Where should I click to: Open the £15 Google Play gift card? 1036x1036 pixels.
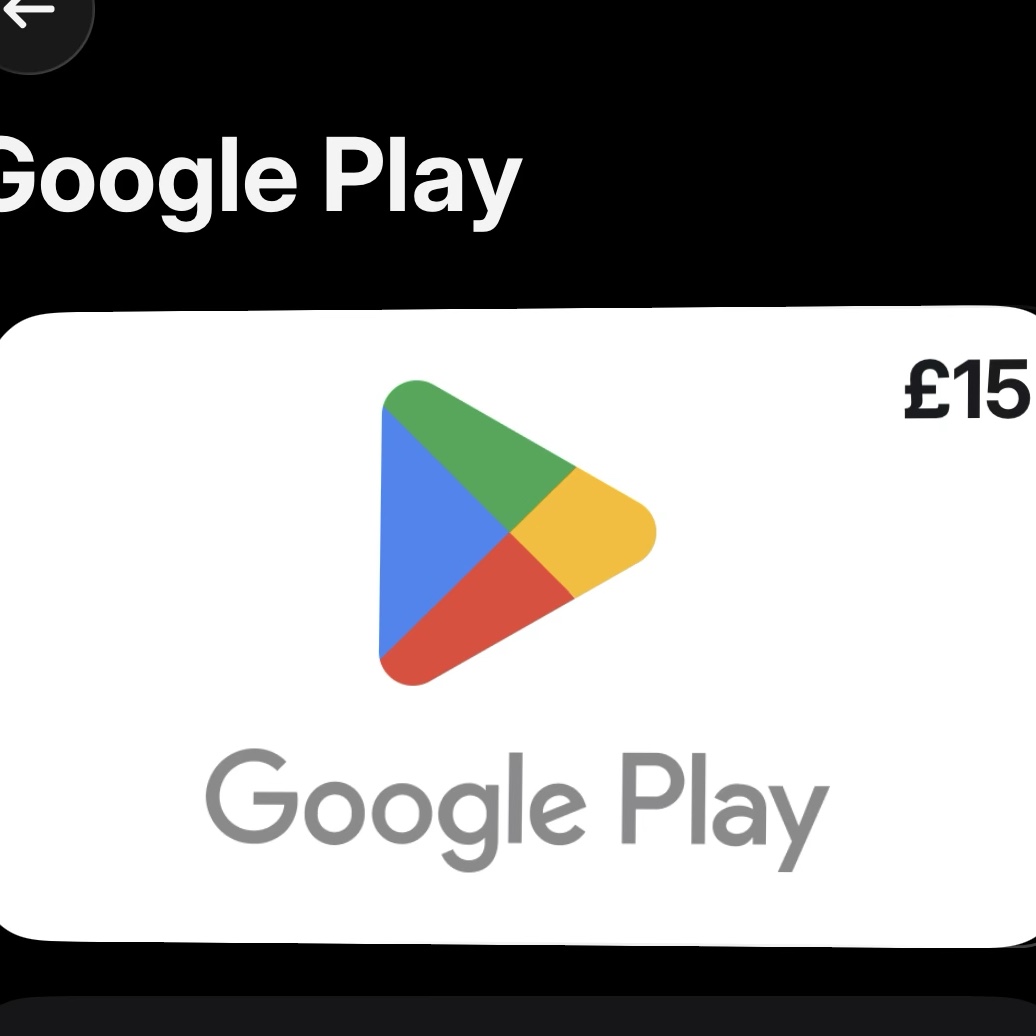click(518, 625)
